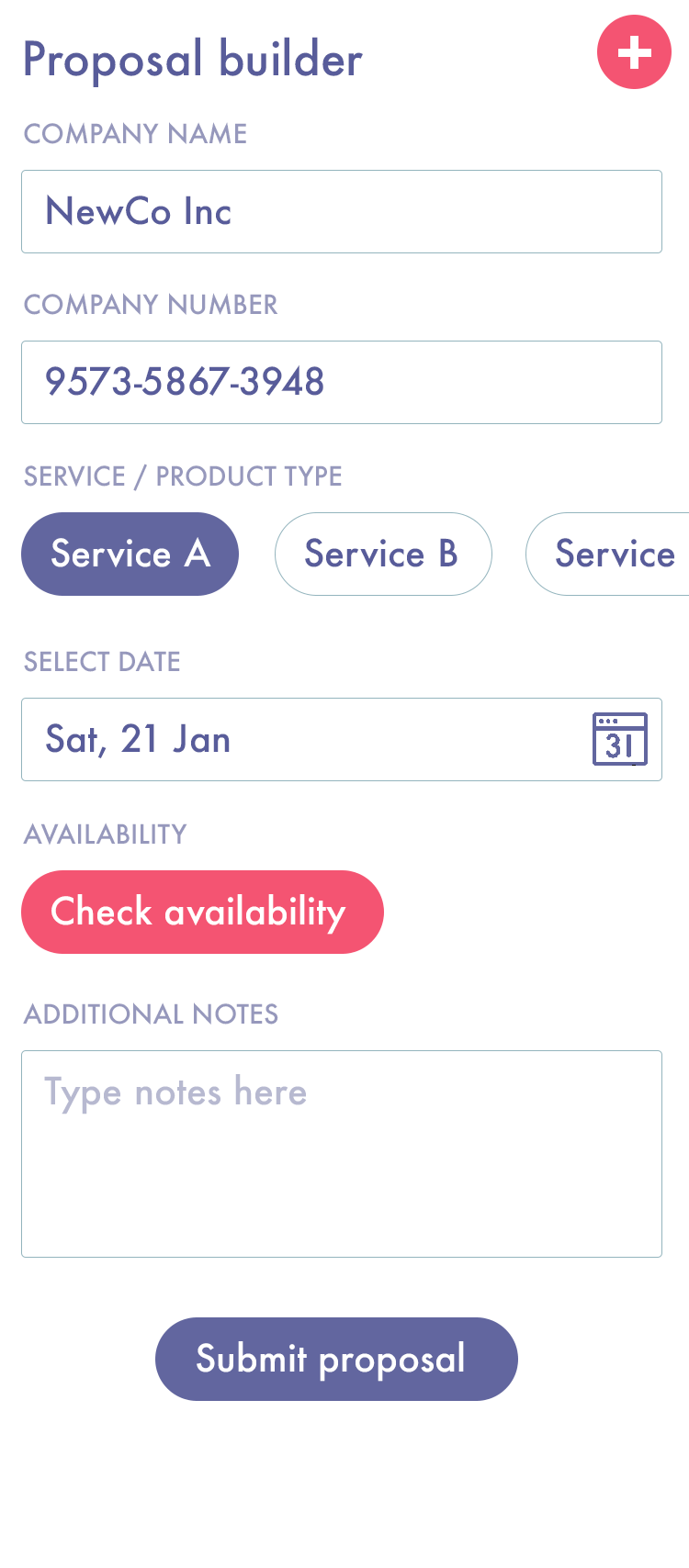This screenshot has height=1568, width=689.
Task: Open the calendar icon in date field
Action: (x=620, y=739)
